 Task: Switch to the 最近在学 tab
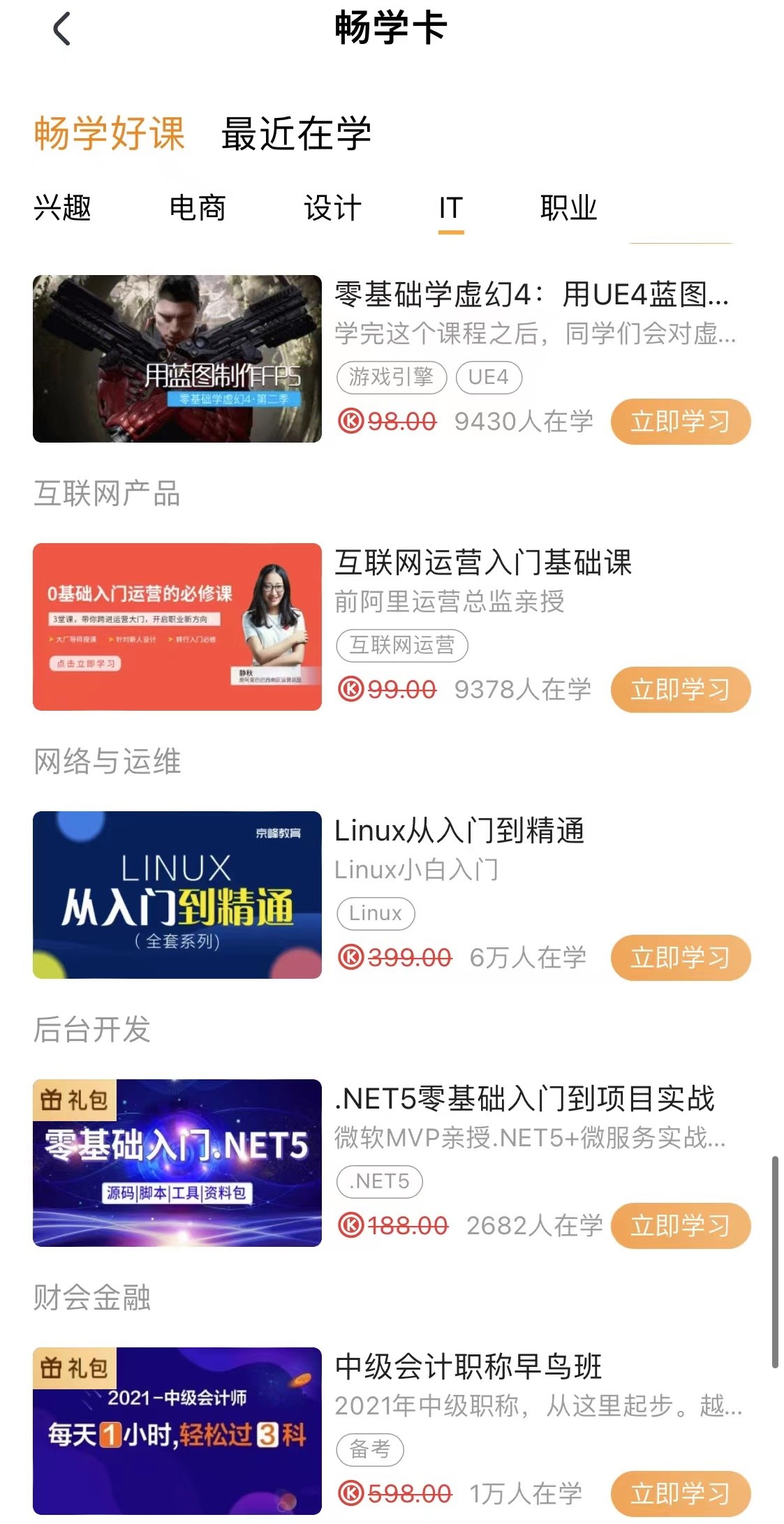(296, 133)
